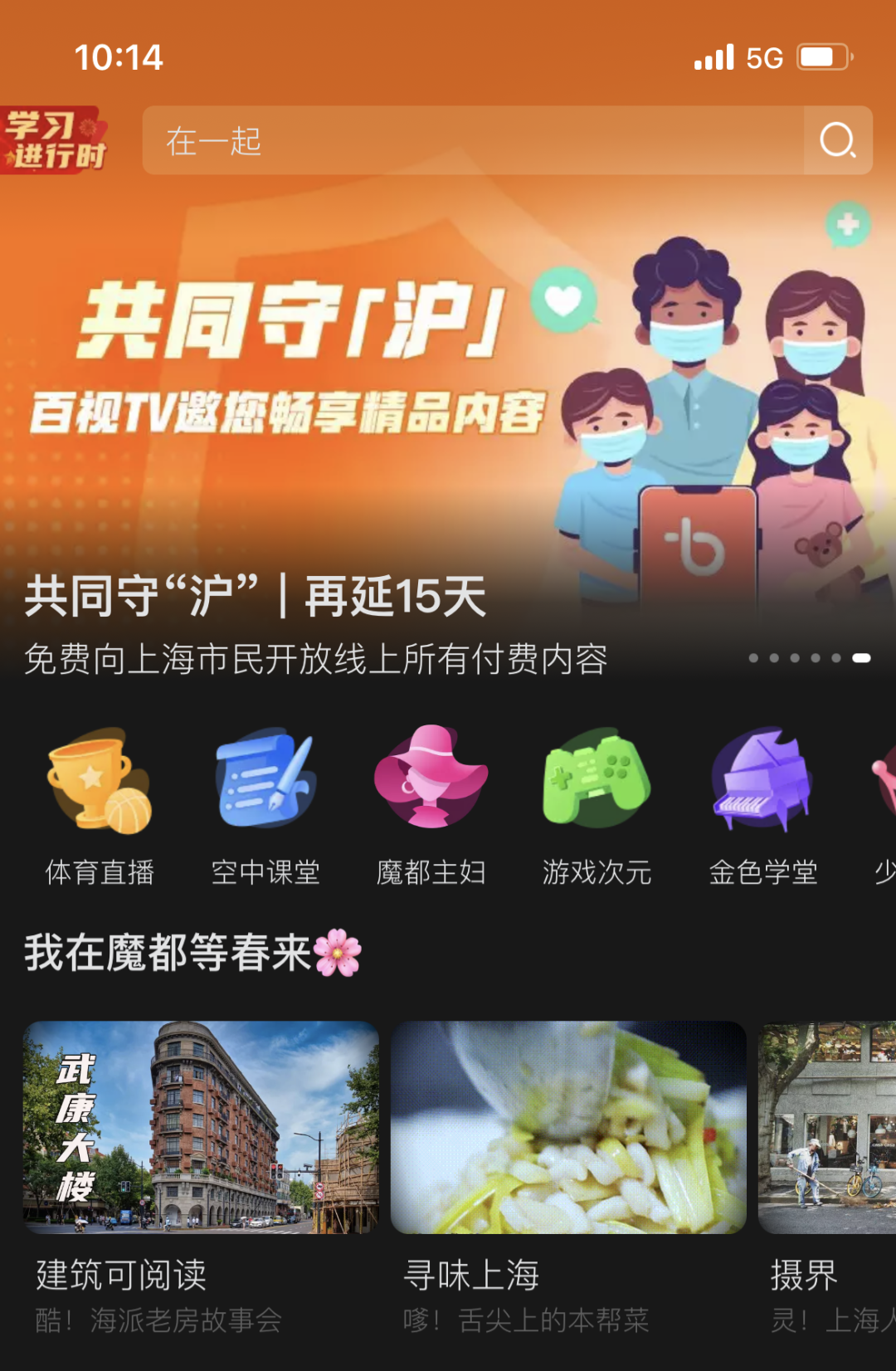This screenshot has height=1371, width=896.
Task: Tap the search magnifier icon
Action: click(837, 140)
